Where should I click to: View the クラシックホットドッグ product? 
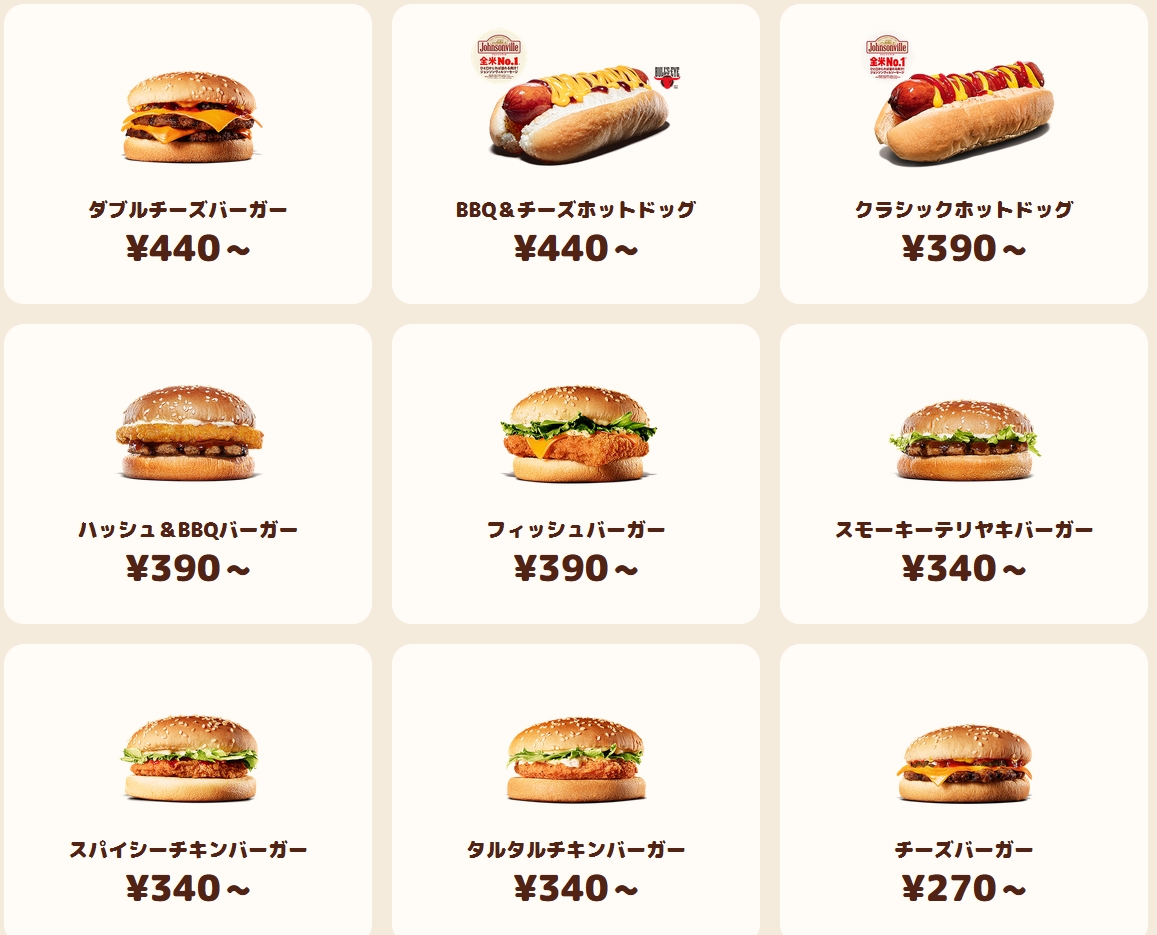[x=963, y=154]
